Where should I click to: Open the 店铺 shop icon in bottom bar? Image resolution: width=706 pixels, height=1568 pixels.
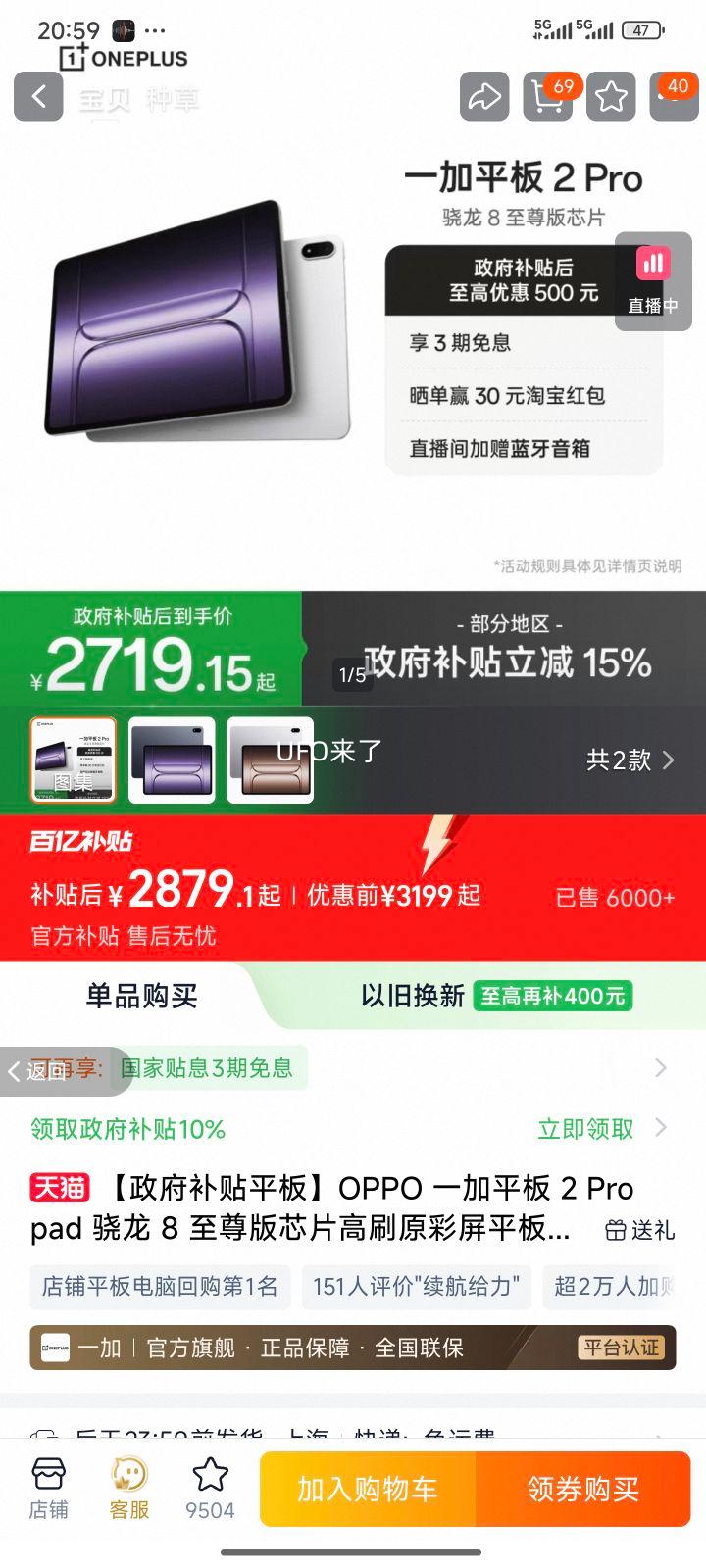[49, 1488]
